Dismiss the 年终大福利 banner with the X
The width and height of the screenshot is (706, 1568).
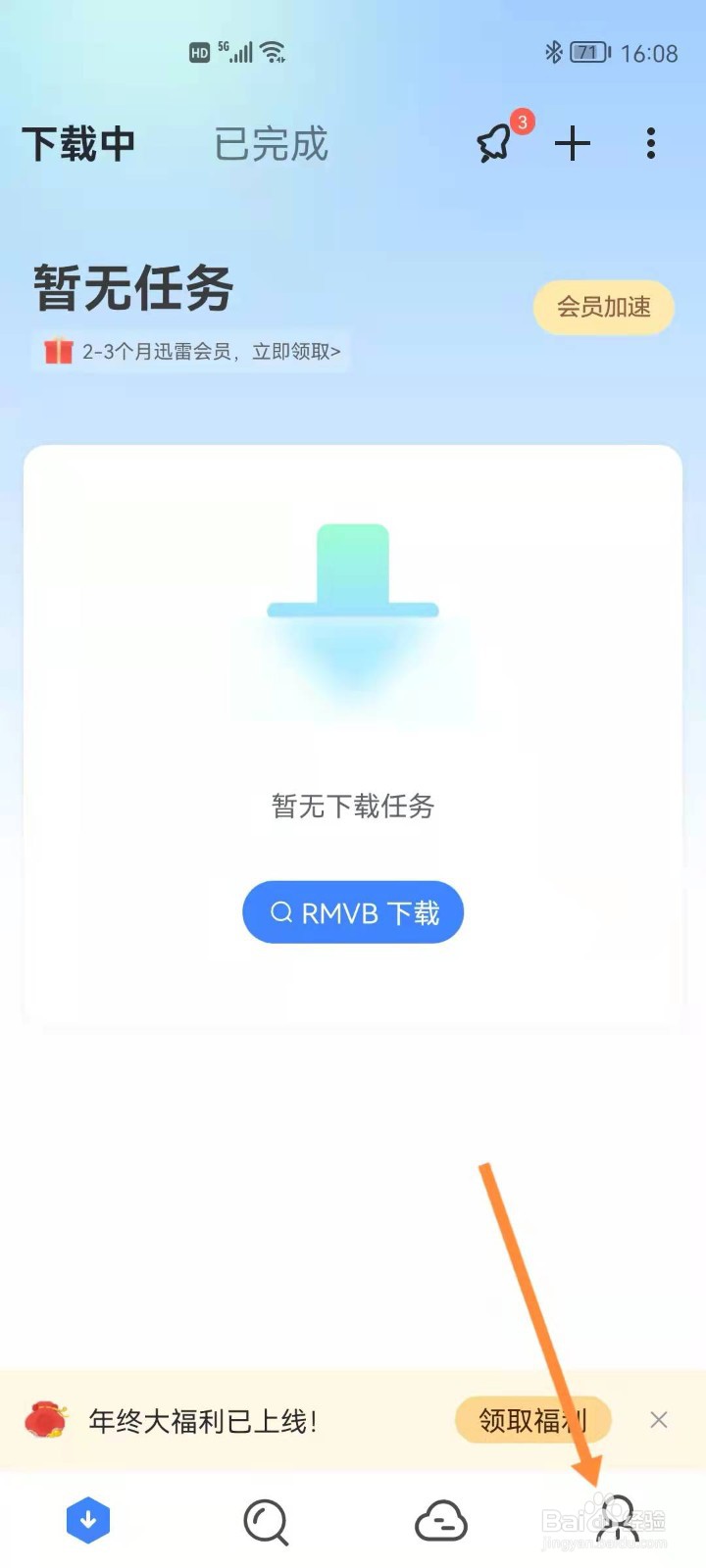[658, 1420]
